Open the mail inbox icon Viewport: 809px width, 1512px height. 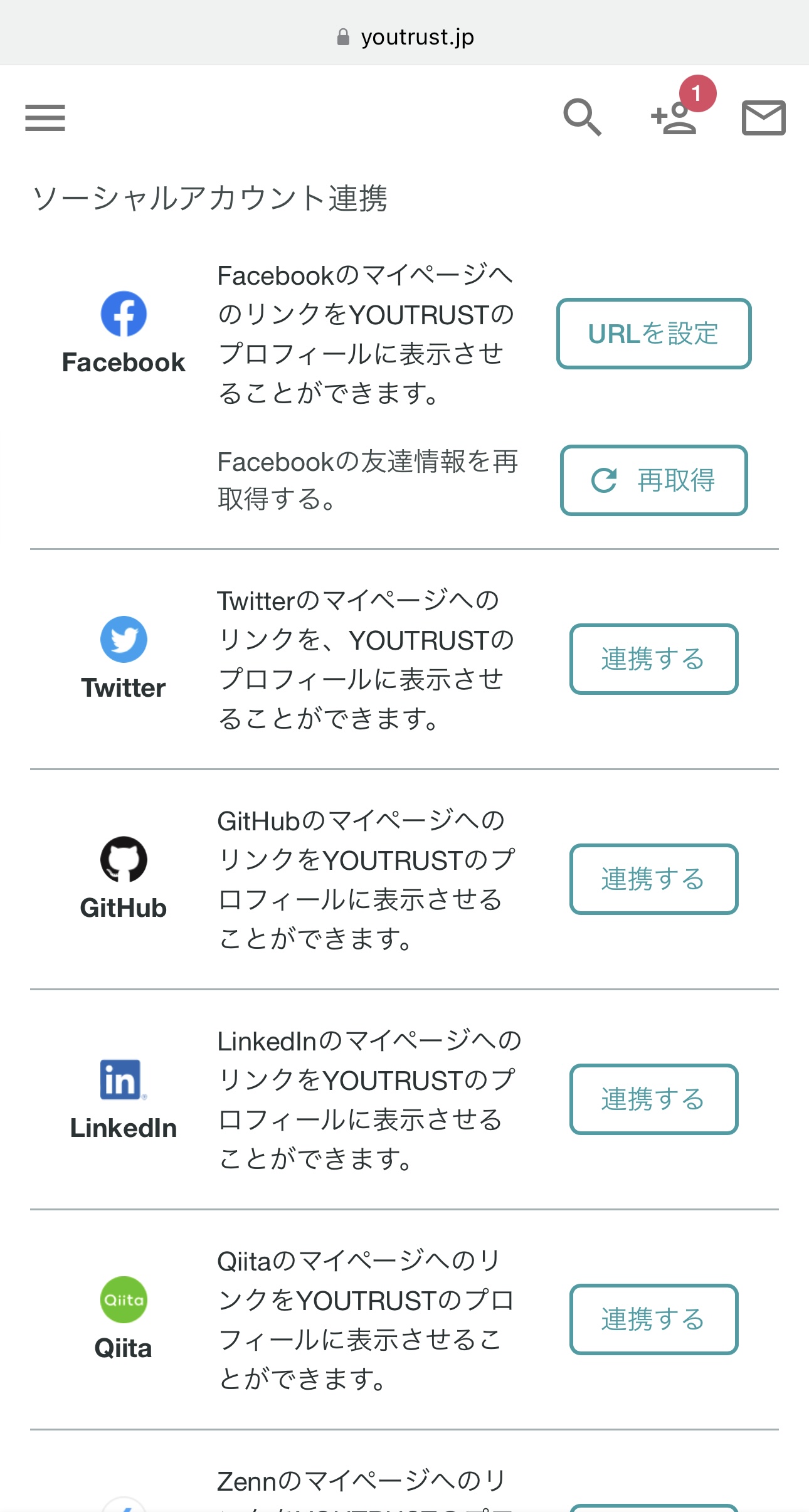click(x=763, y=118)
